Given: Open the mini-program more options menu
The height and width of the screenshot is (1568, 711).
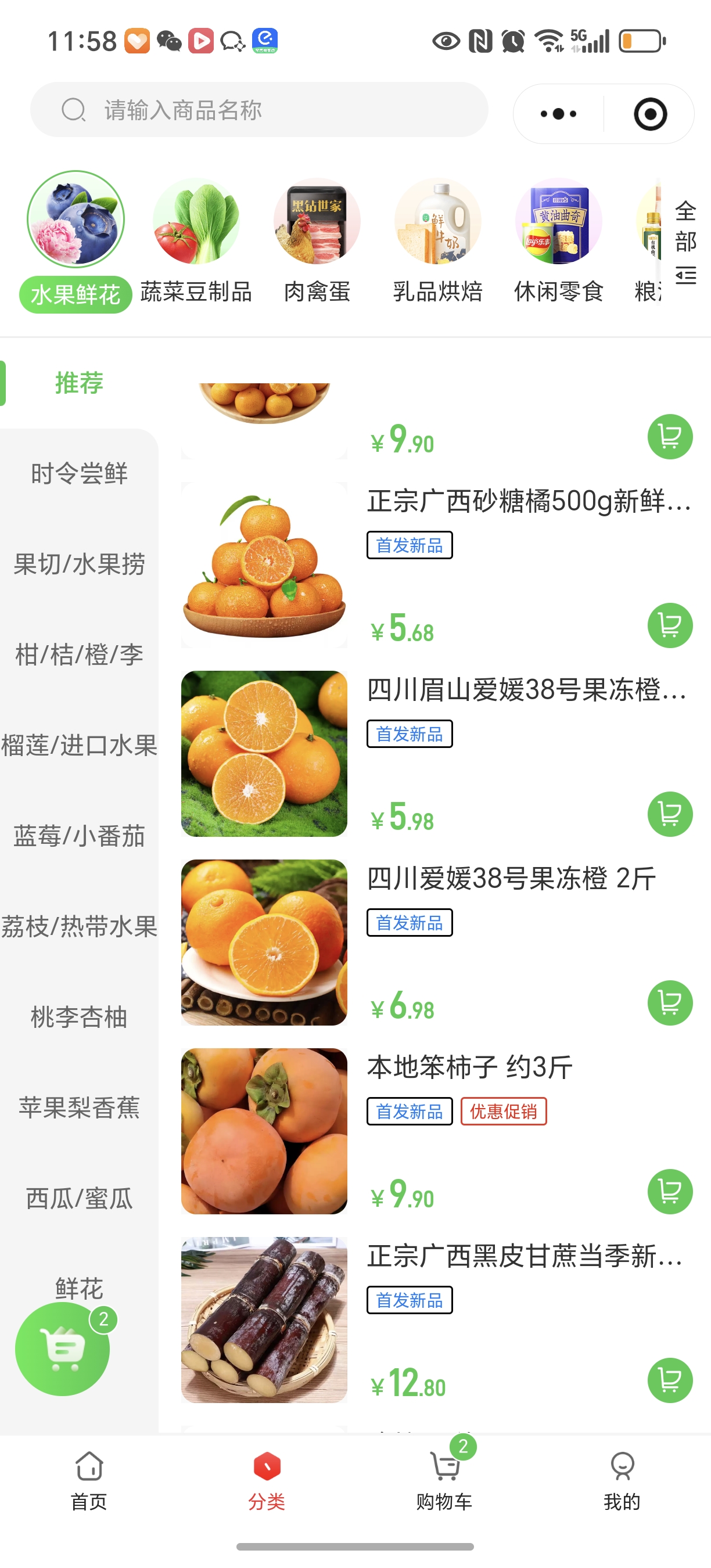Looking at the screenshot, I should pos(558,114).
